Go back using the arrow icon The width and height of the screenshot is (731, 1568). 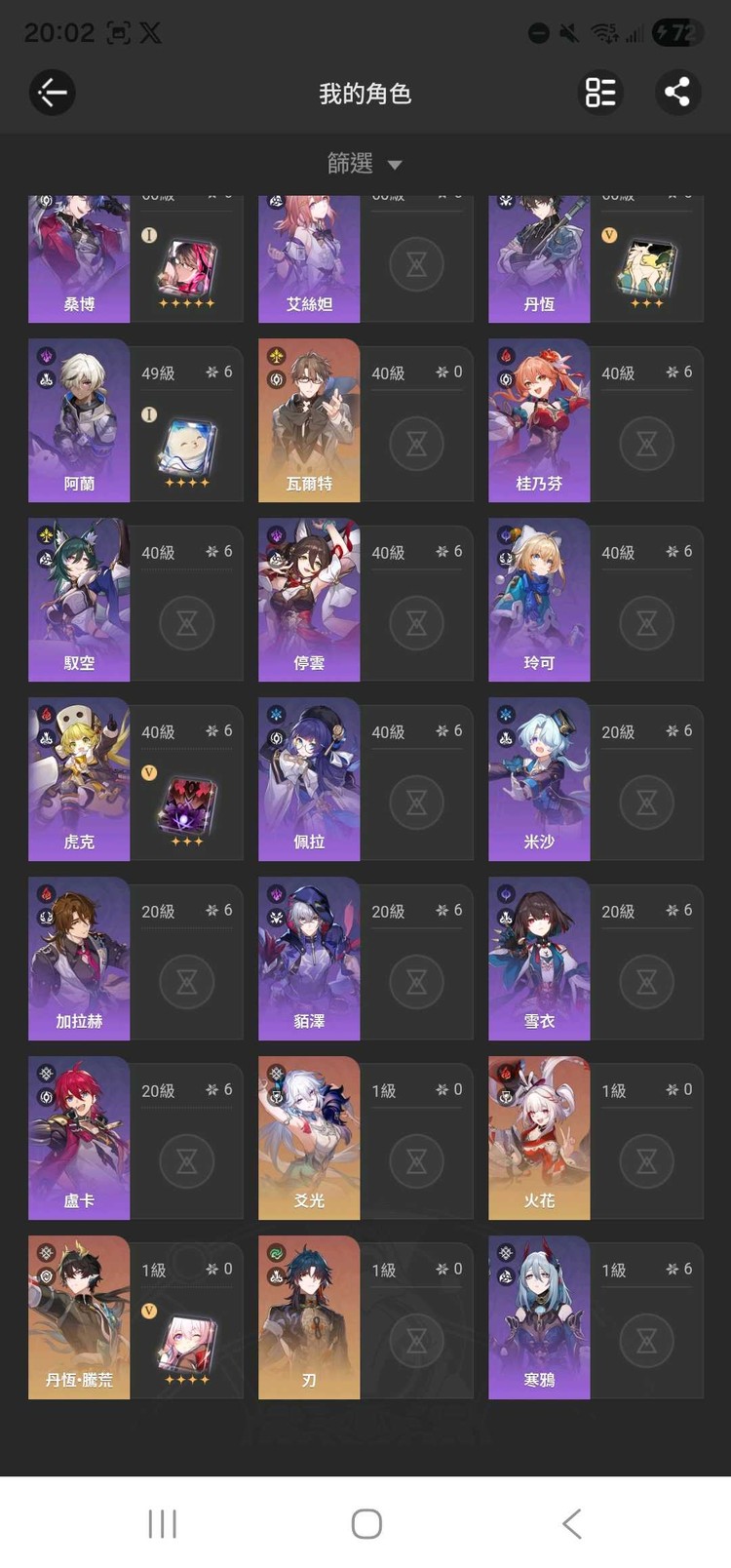point(52,94)
